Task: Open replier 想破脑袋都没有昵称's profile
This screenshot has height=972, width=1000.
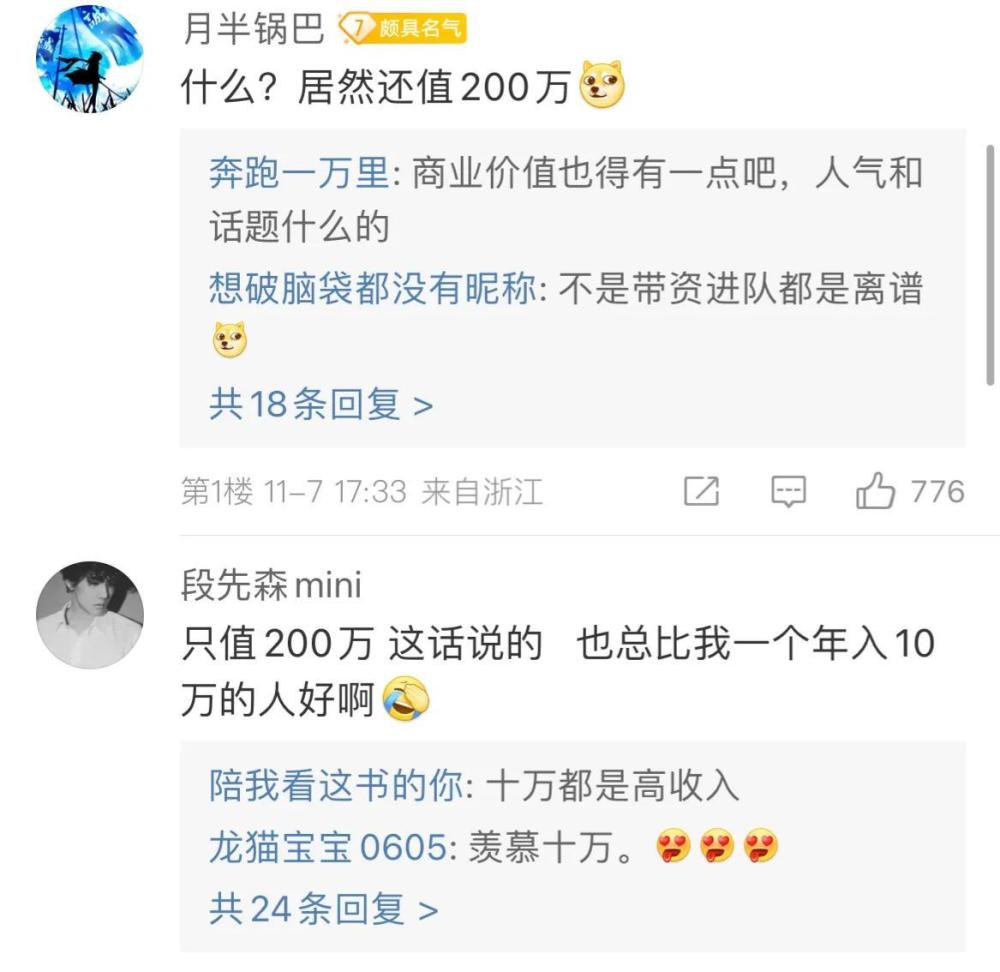Action: (372, 289)
